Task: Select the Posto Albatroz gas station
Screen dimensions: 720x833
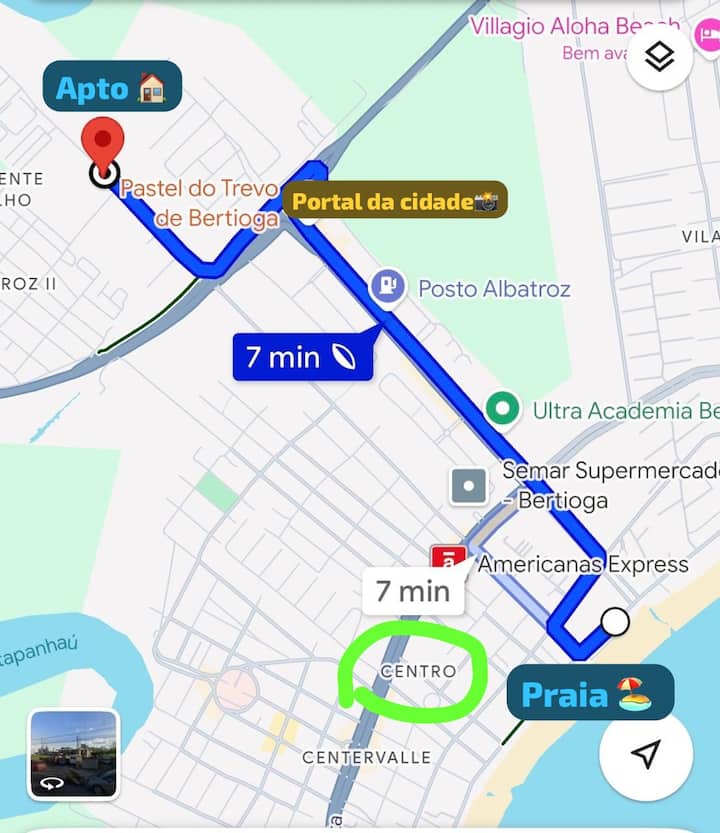Action: [388, 288]
